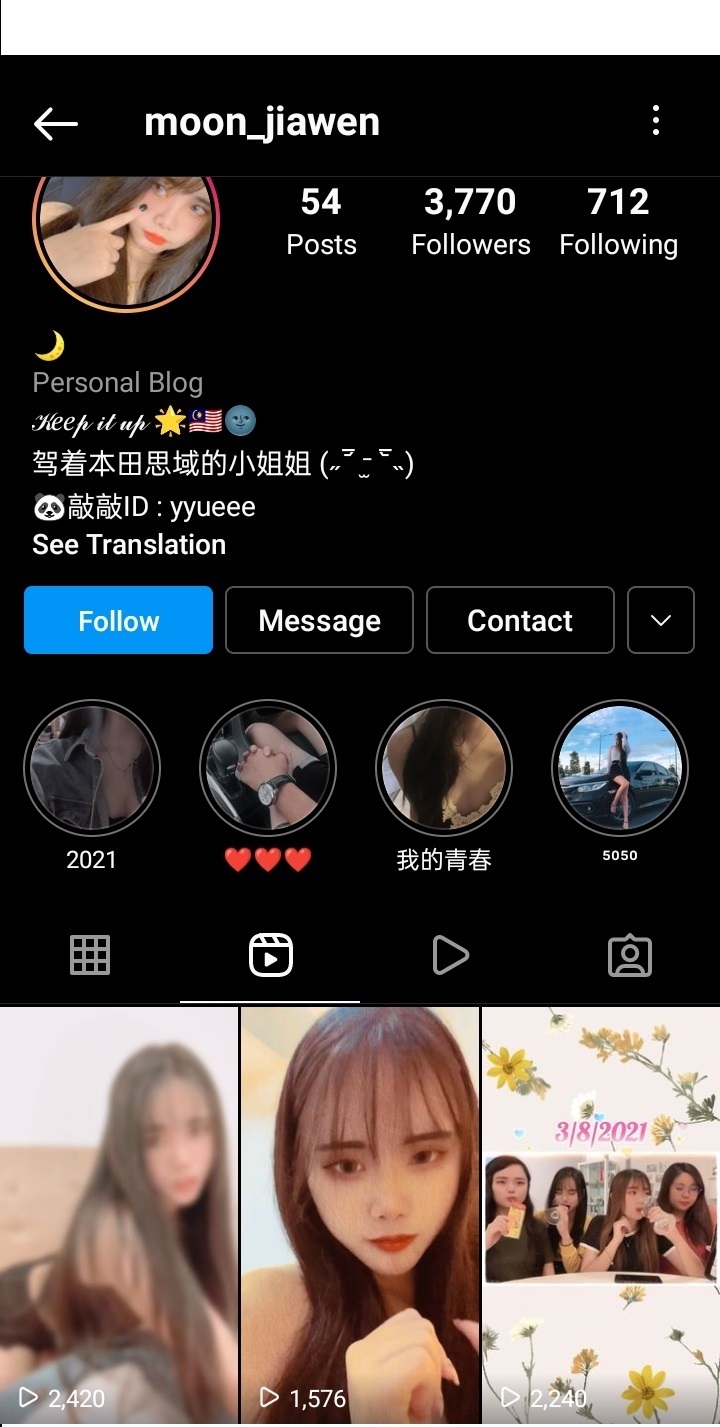Open the three-dot overflow menu
Viewport: 720px width, 1427px height.
pyautogui.click(x=656, y=121)
